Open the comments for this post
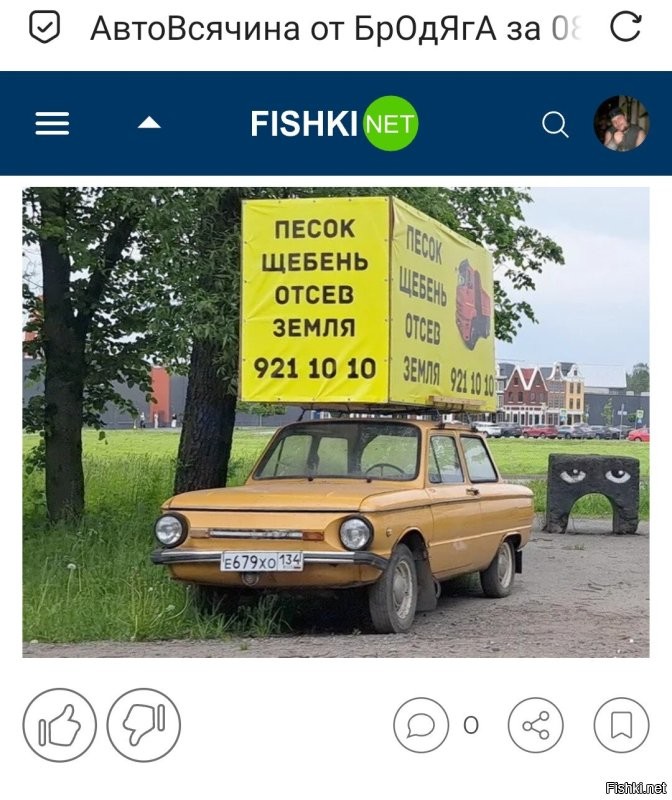 coord(421,724)
